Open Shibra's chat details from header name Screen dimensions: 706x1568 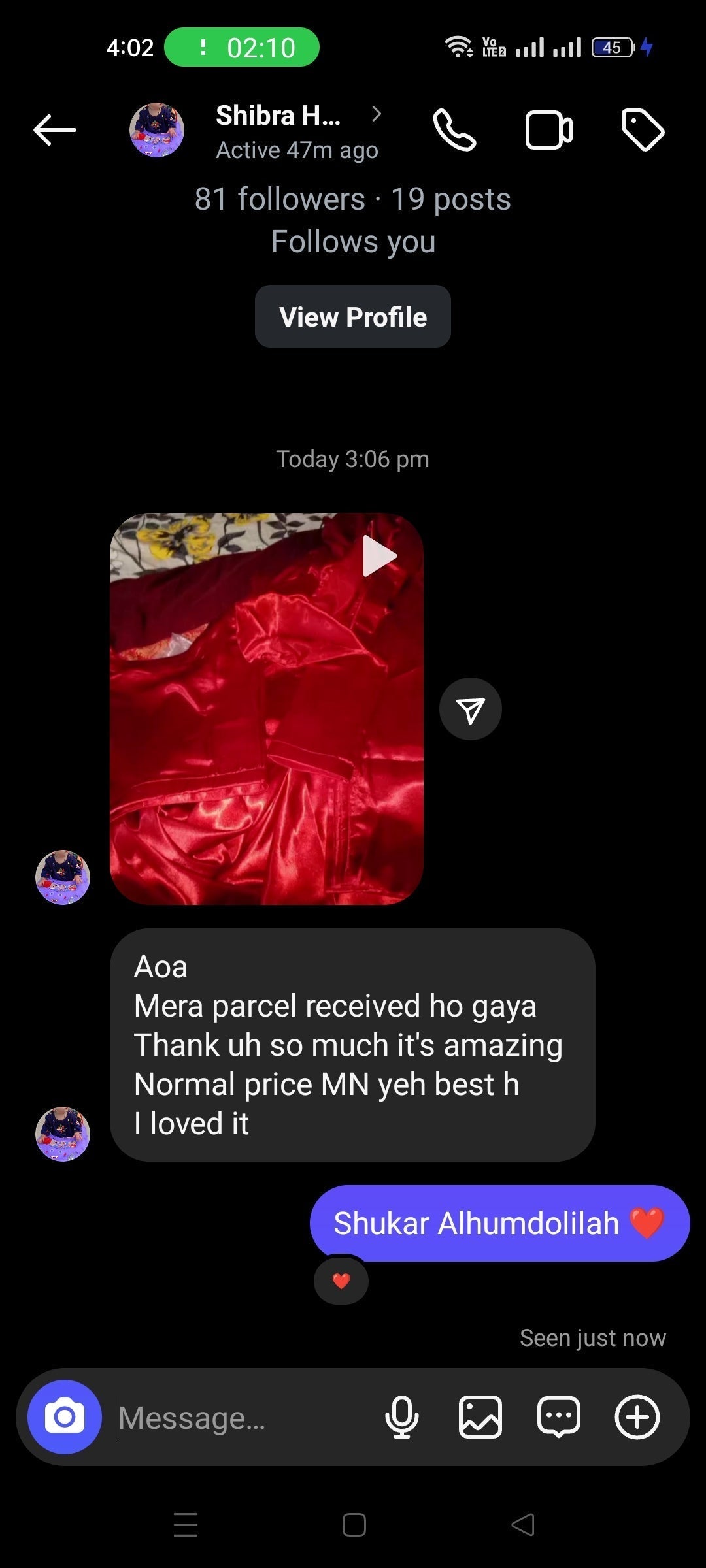[x=278, y=116]
